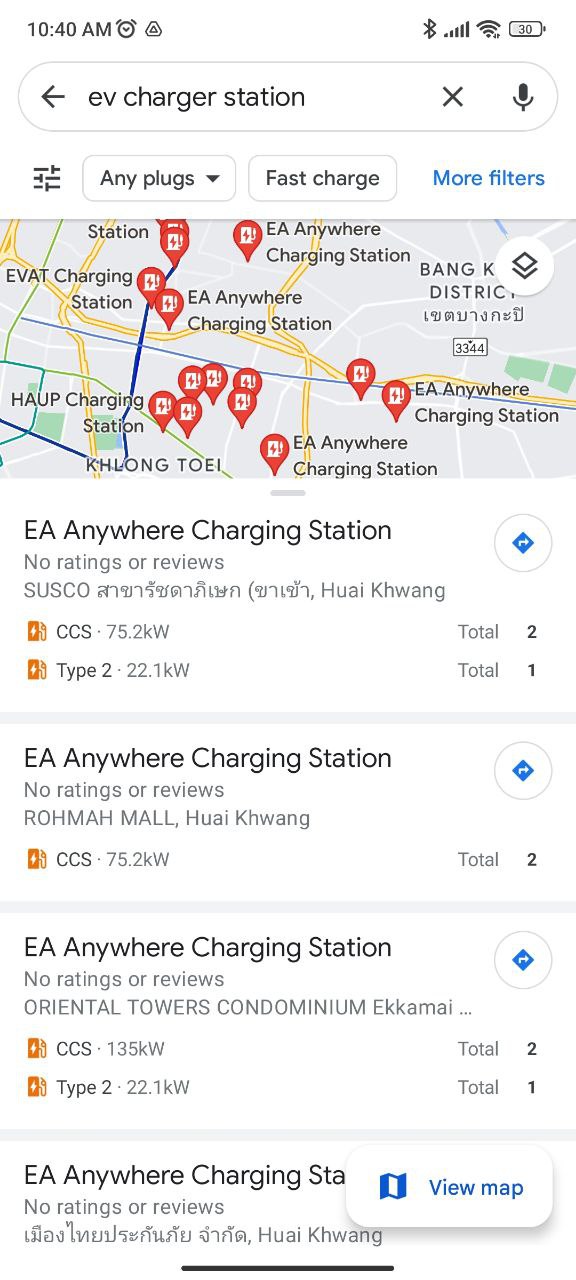Open the map layers button
The image size is (576, 1280).
pos(524,266)
